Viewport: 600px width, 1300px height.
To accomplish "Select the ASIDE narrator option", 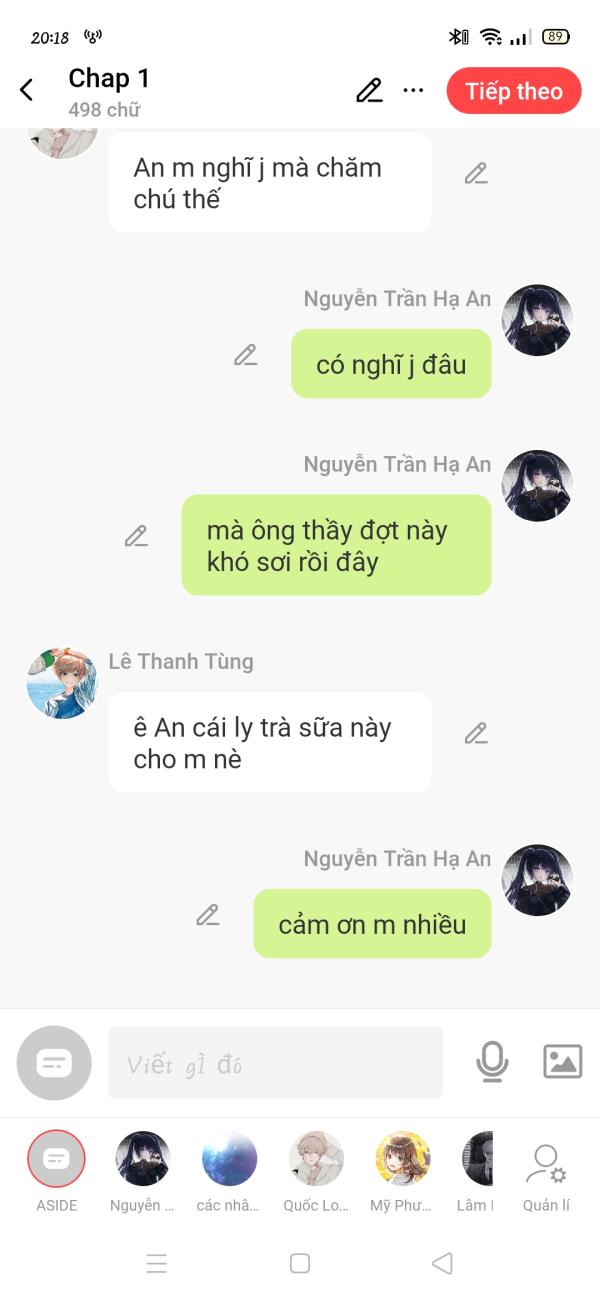I will click(57, 1172).
